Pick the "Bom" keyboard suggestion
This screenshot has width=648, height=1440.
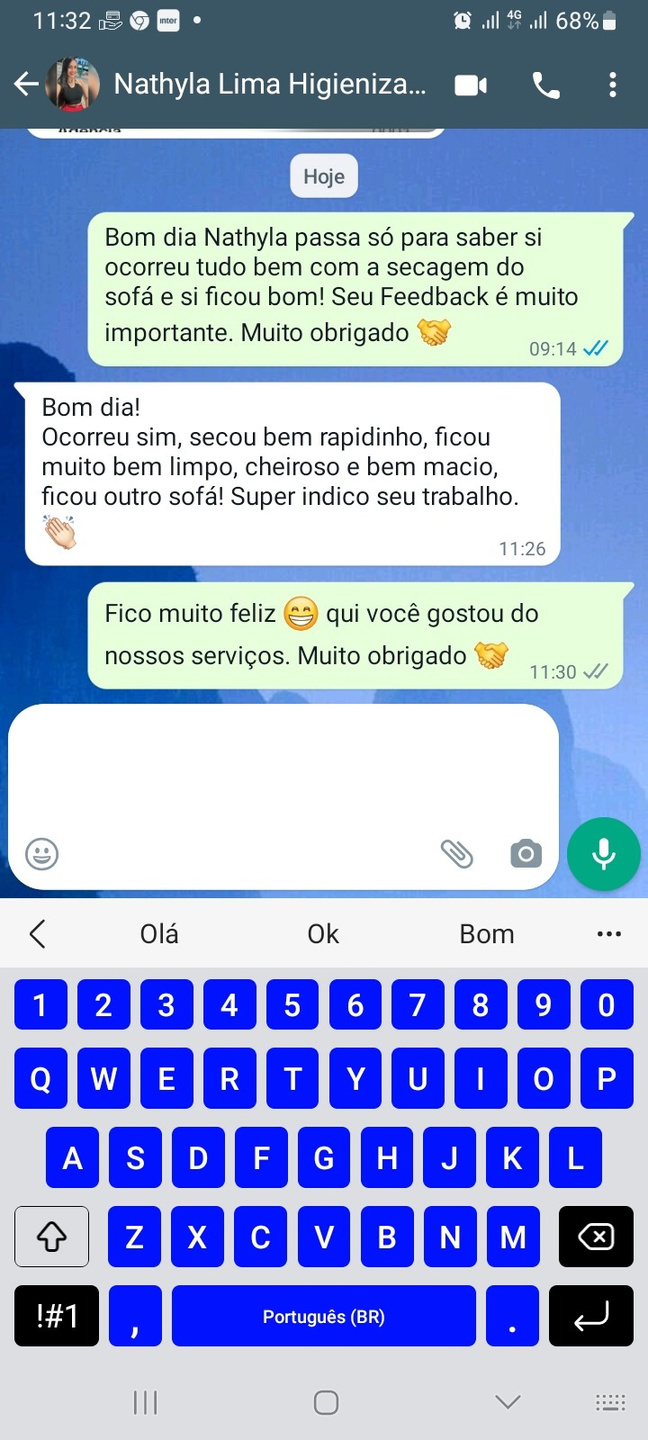click(x=487, y=934)
